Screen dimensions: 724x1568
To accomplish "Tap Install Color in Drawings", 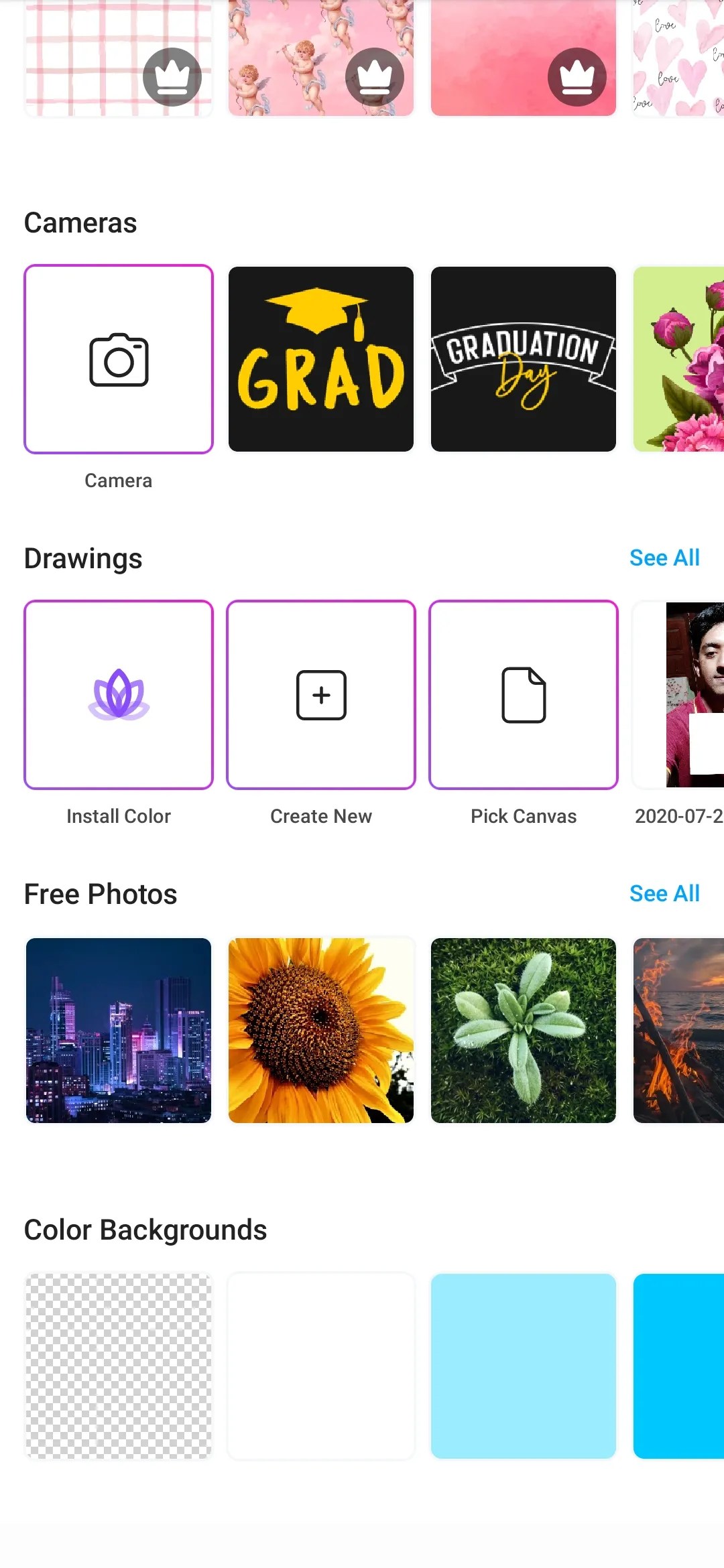I will pyautogui.click(x=118, y=696).
